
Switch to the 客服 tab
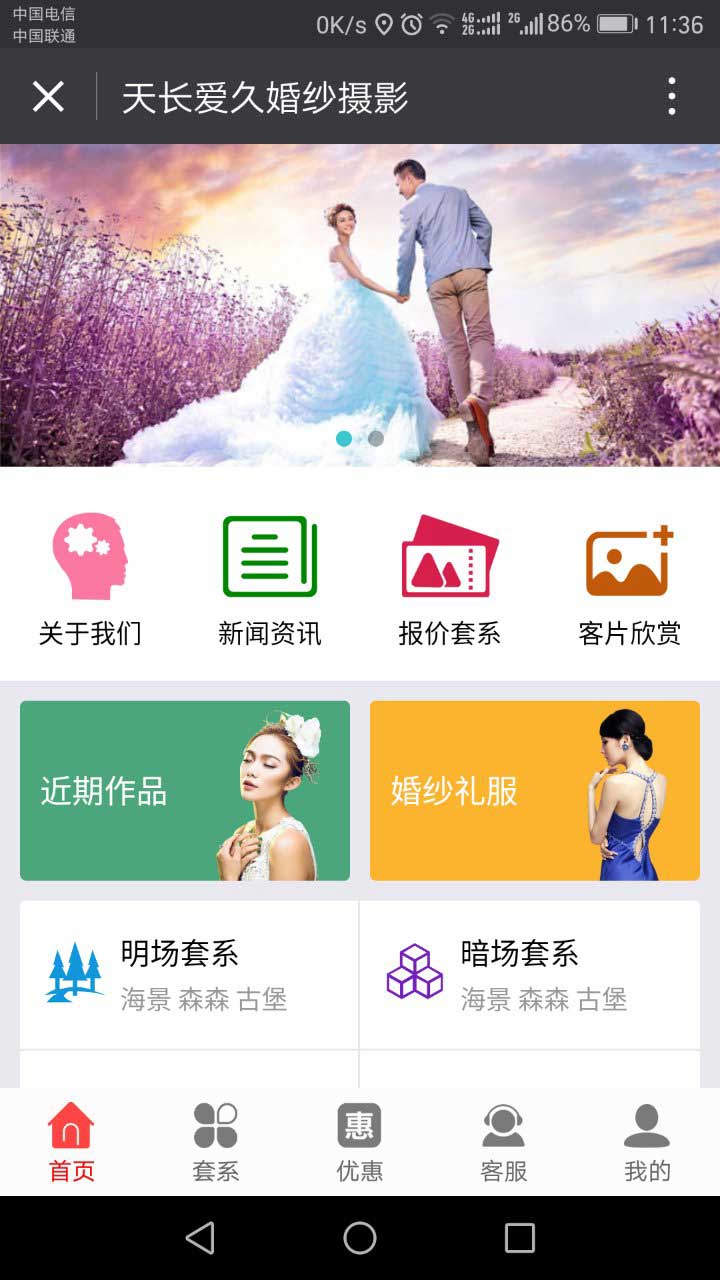pos(504,1142)
